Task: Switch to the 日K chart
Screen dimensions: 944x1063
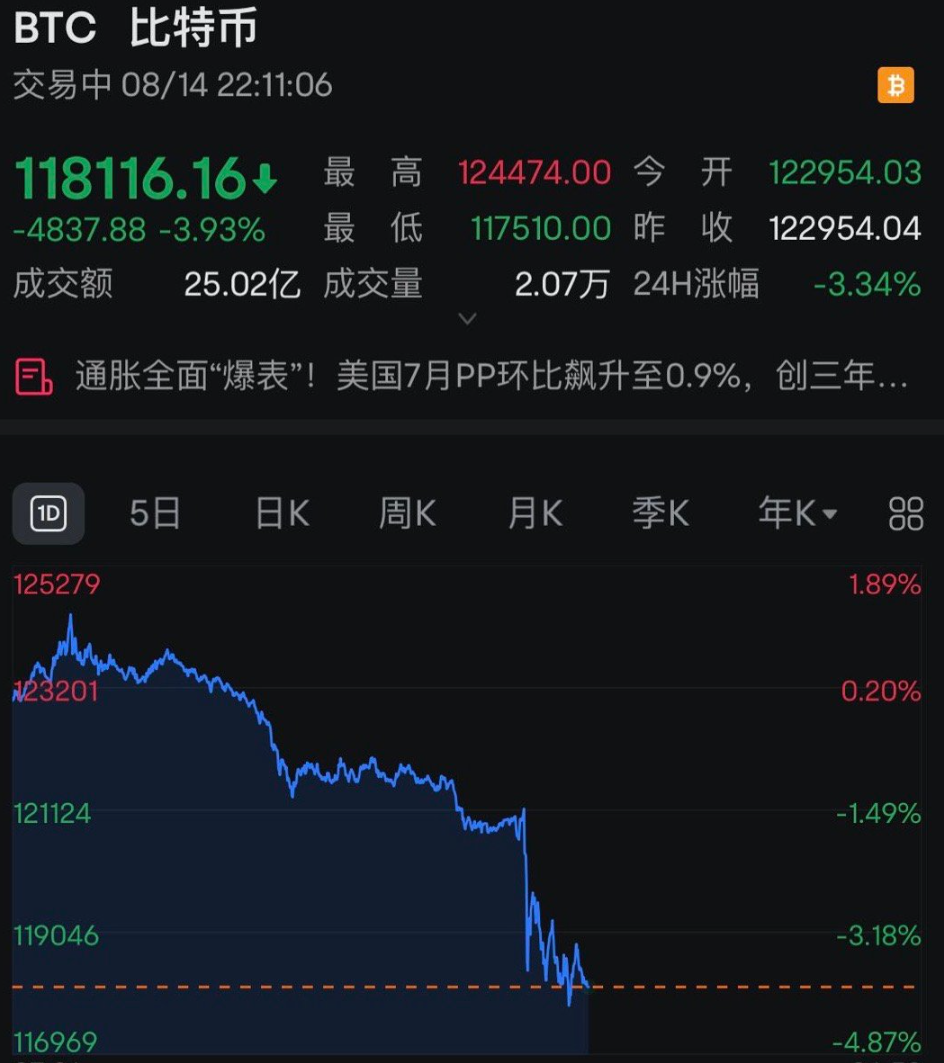Action: pos(282,514)
